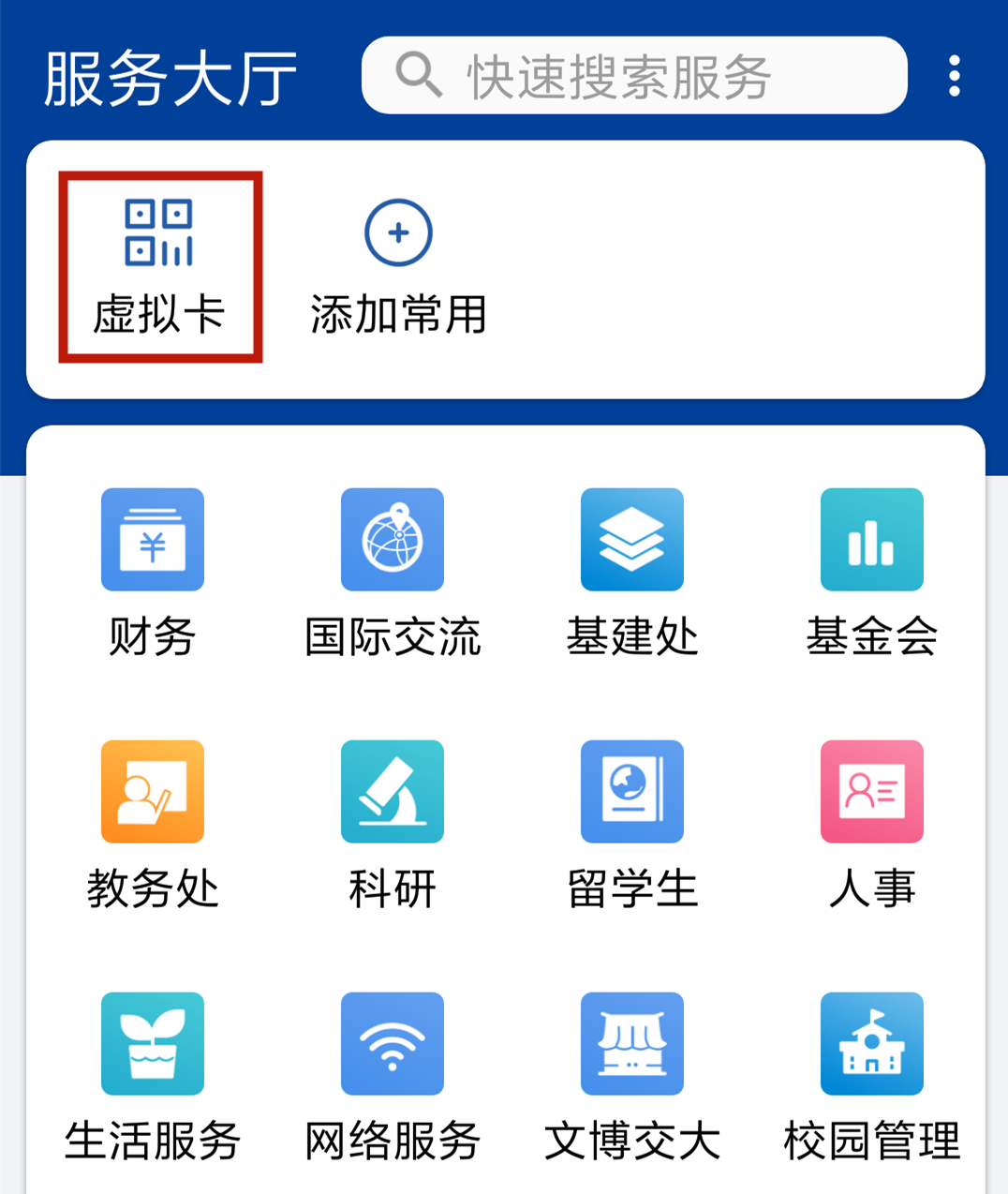
Task: Open the 虚拟卡 virtual card
Action: click(x=159, y=265)
